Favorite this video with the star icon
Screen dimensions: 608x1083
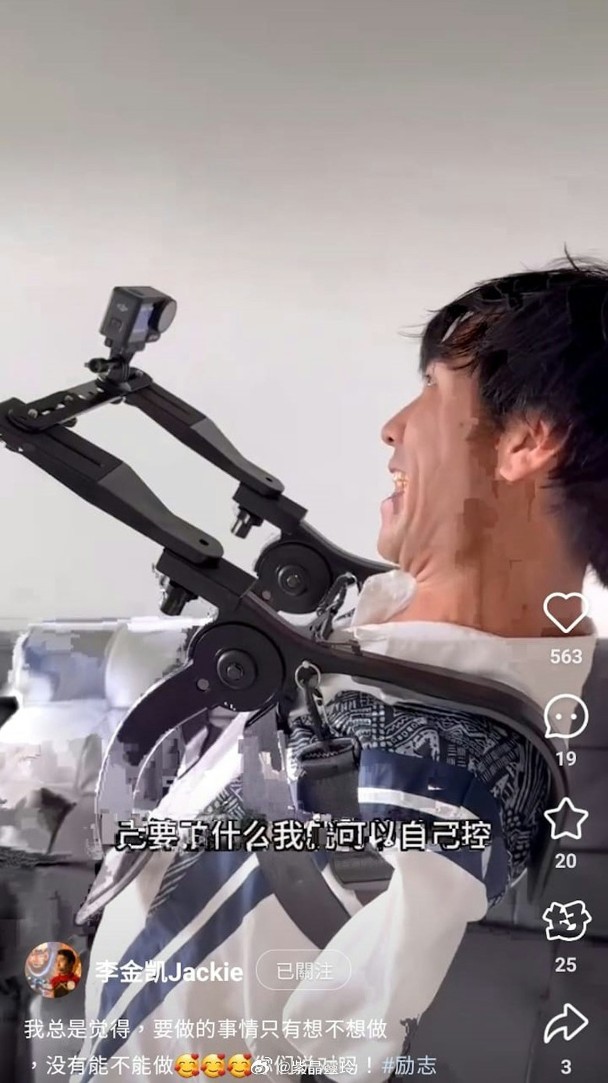pyautogui.click(x=565, y=819)
